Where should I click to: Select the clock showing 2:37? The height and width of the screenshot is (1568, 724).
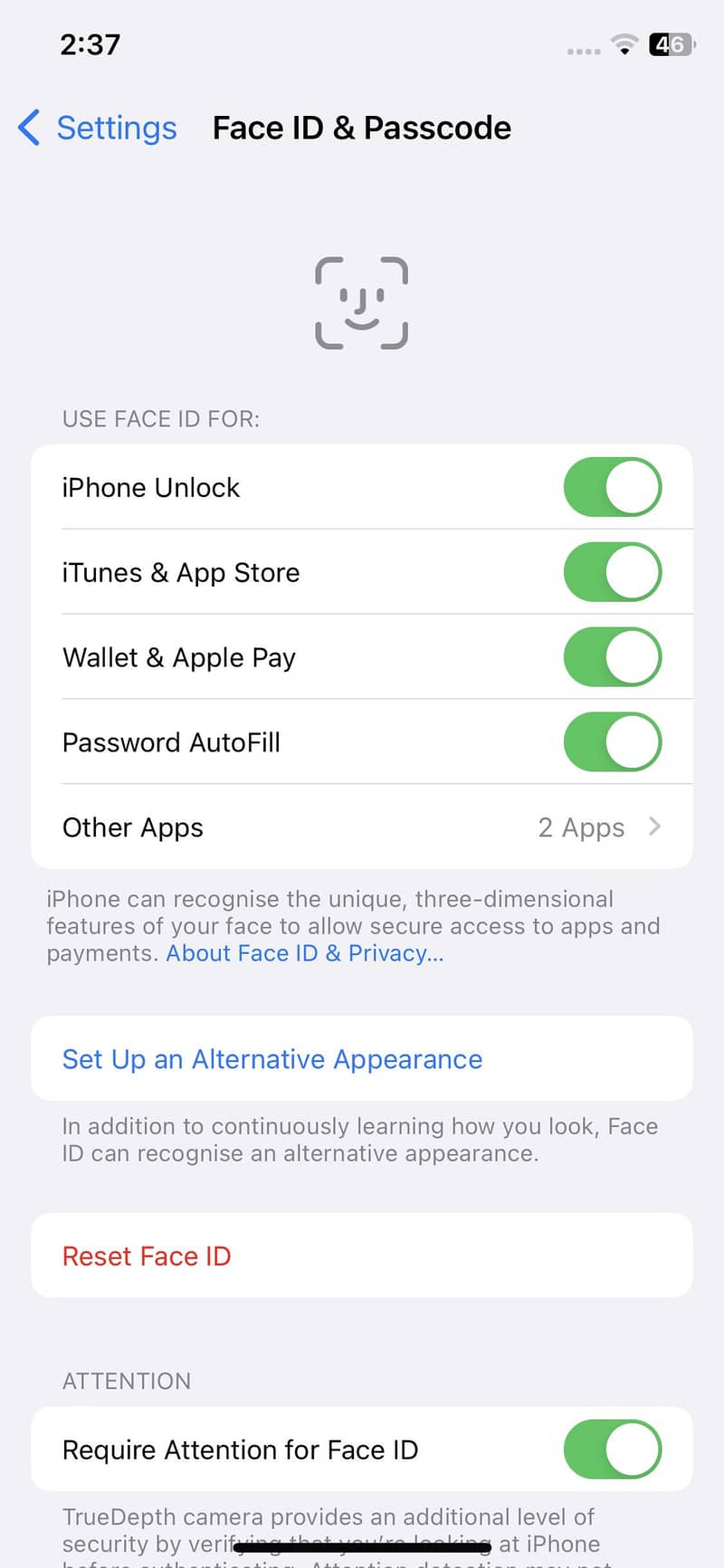coord(89,43)
